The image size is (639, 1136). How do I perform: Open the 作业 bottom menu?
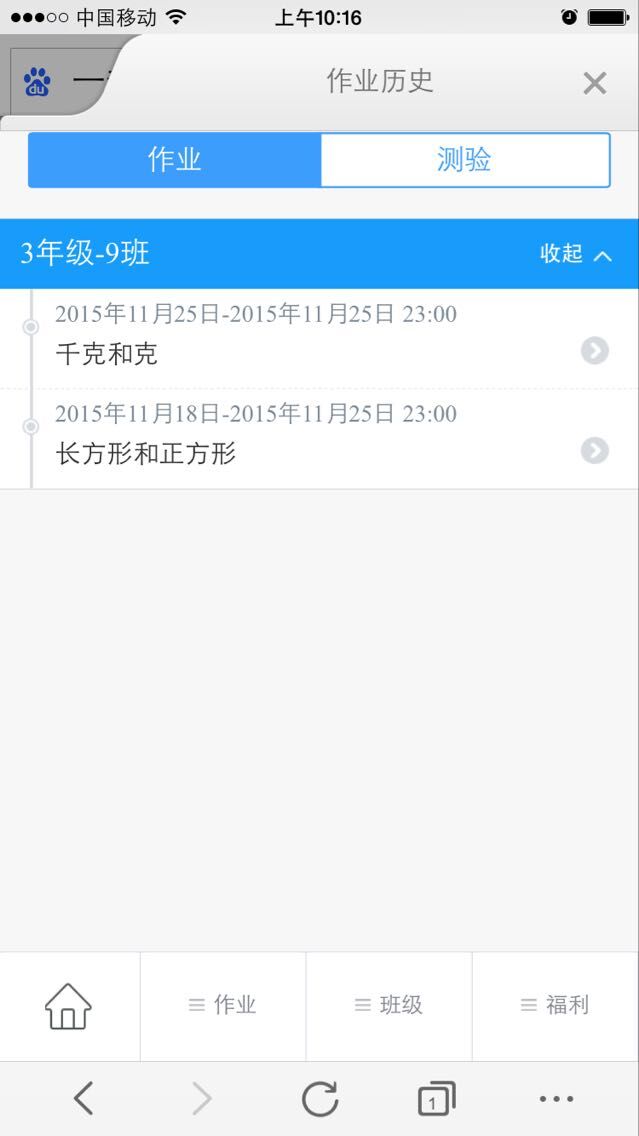coord(223,1006)
